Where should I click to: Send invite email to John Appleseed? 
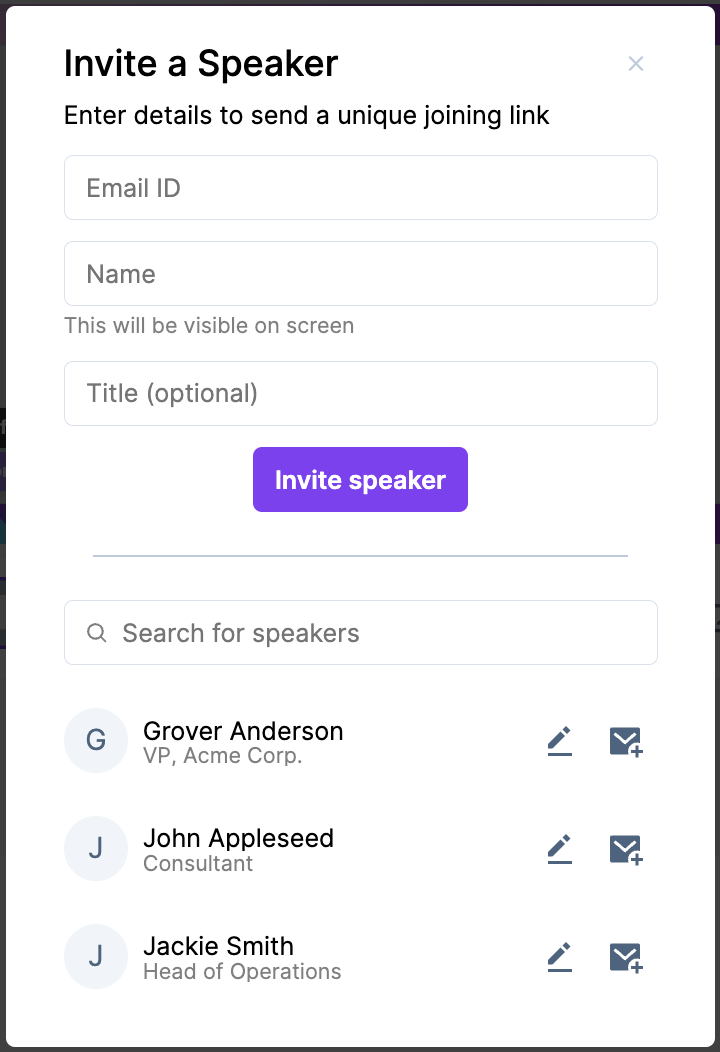626,850
